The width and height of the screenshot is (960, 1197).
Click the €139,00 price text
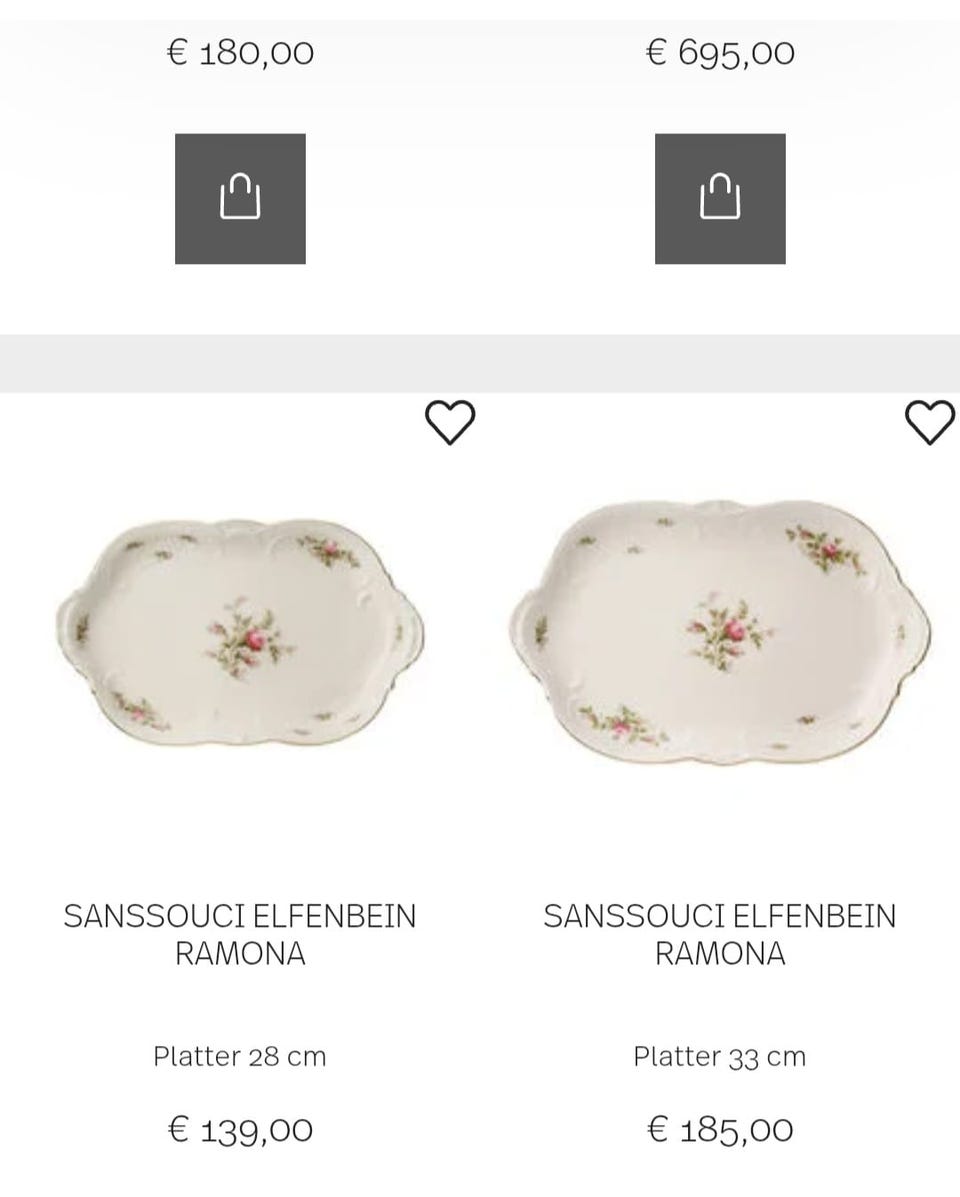(240, 1129)
